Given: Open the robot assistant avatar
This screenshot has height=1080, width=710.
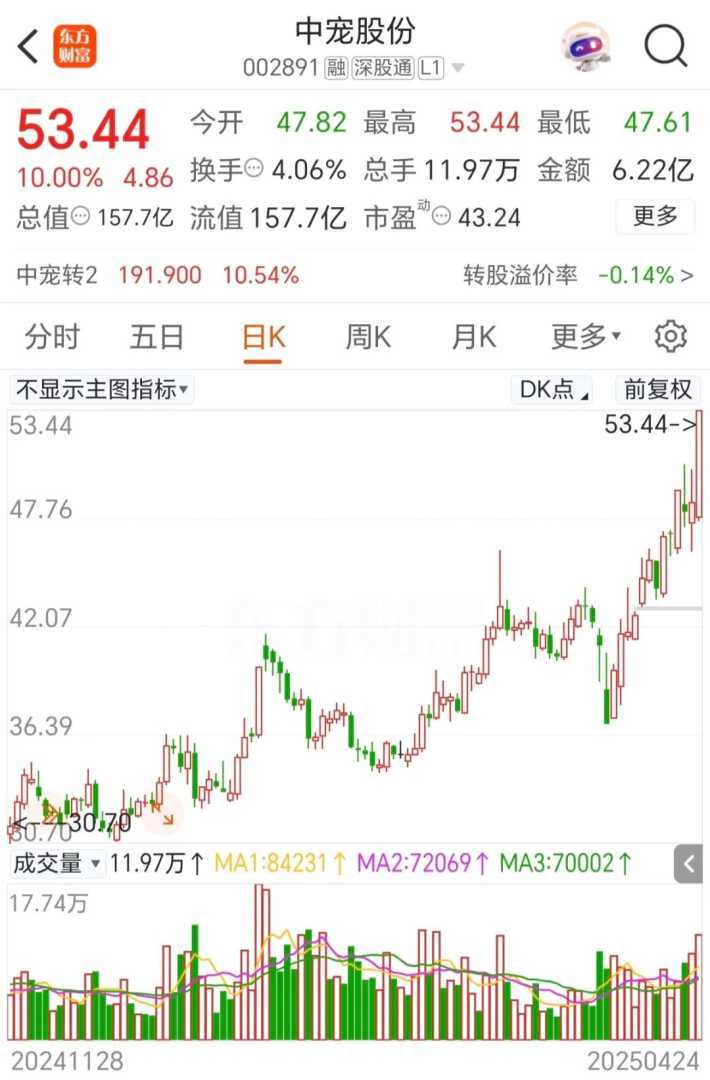Looking at the screenshot, I should point(586,46).
